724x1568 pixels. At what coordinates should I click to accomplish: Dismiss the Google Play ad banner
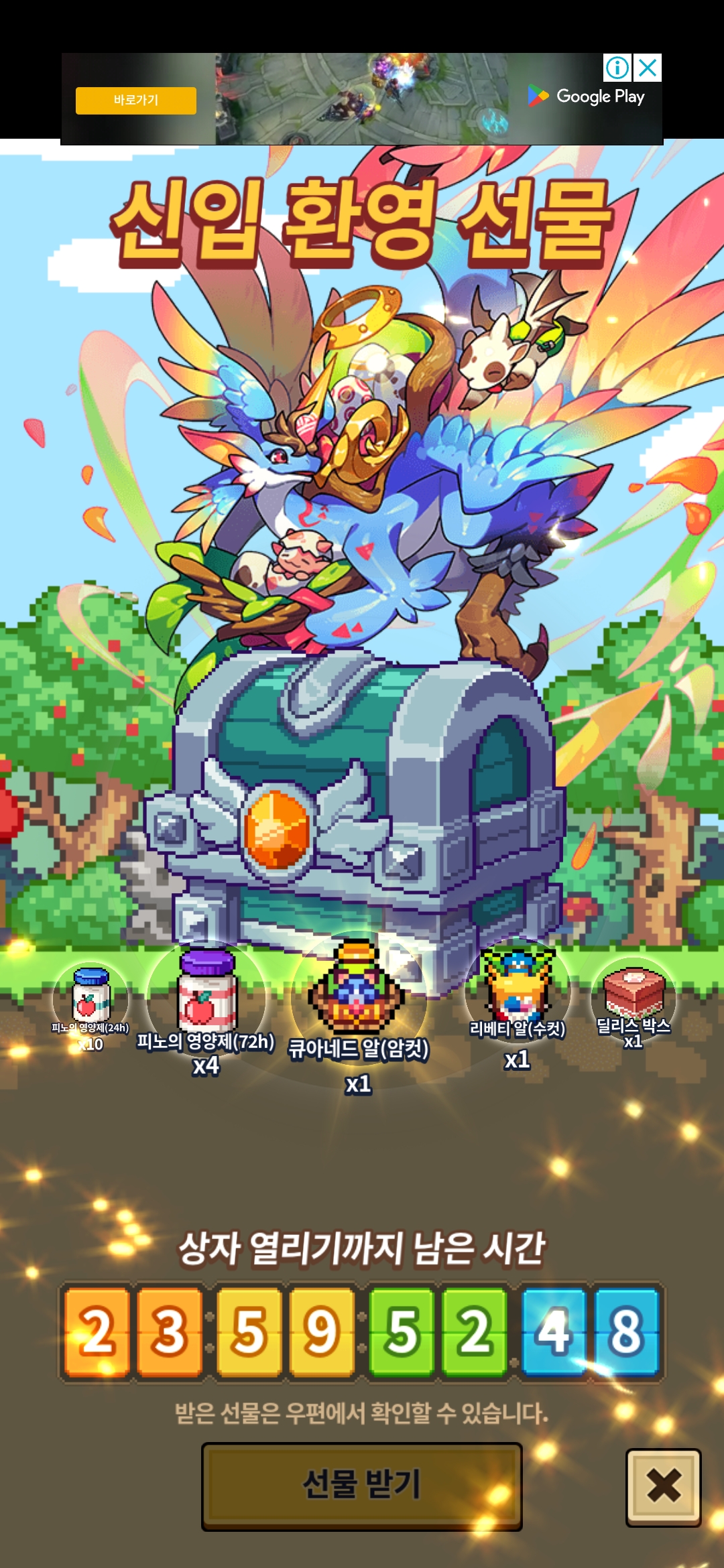pos(648,68)
